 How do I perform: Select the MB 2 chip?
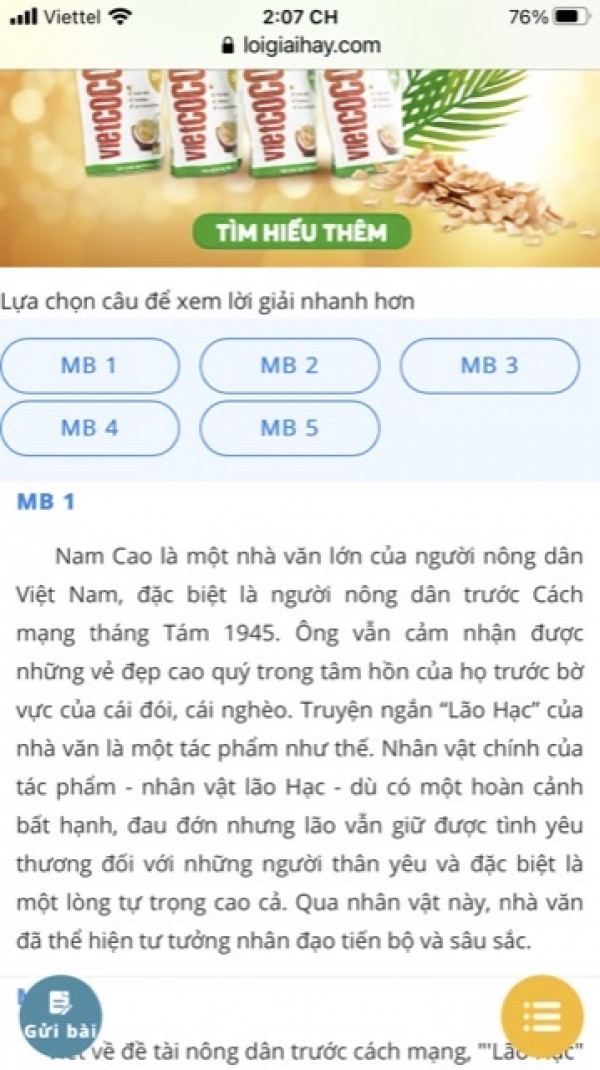coord(290,366)
